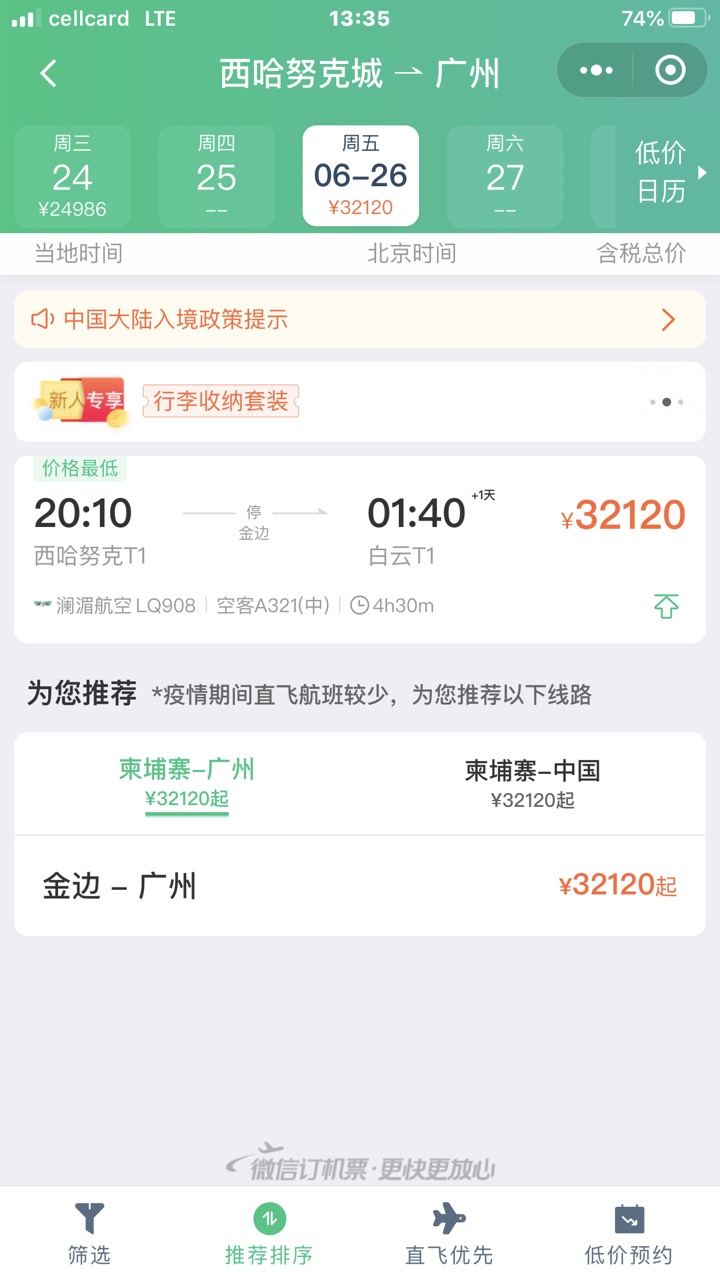720x1280 pixels.
Task: Enable 直飞优先 direct flights first
Action: (x=449, y=1234)
